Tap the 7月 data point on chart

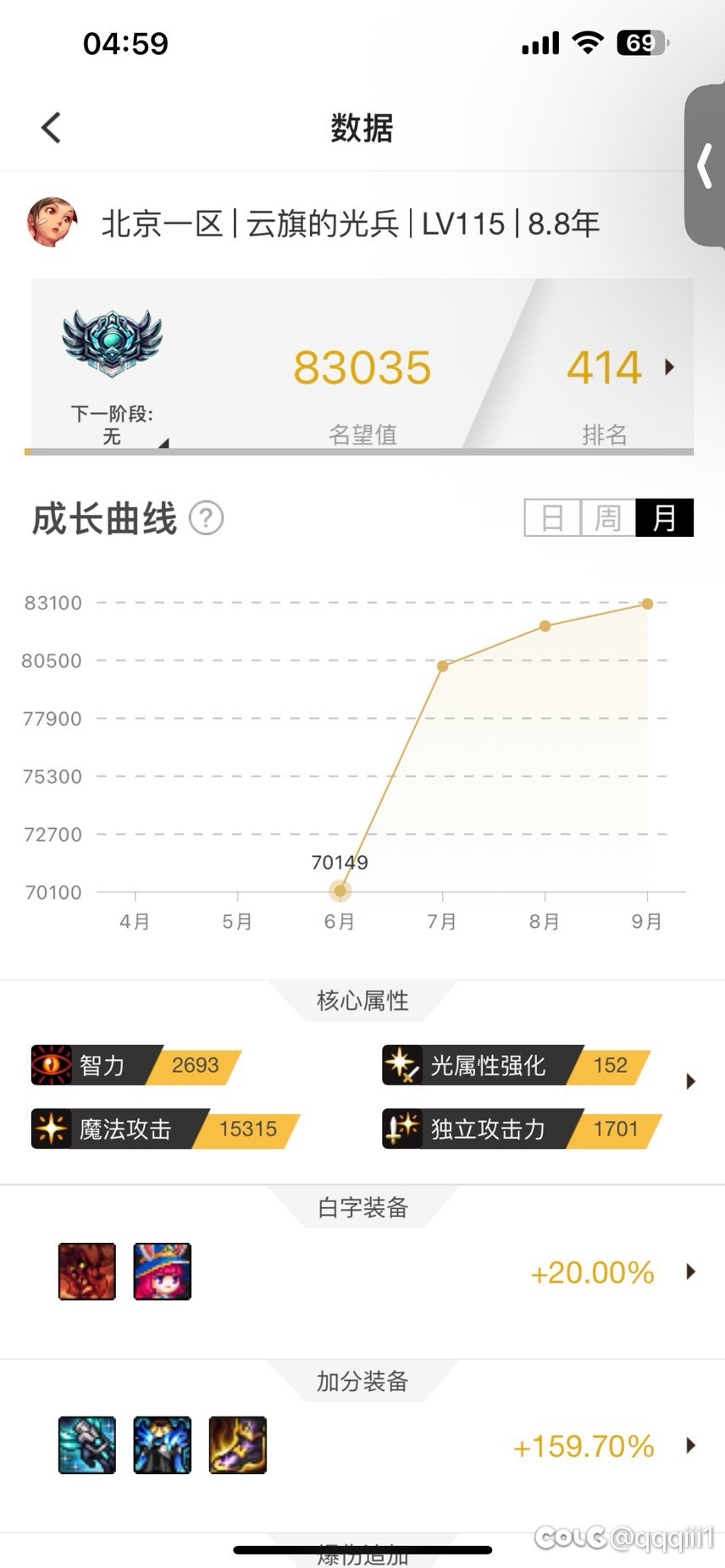click(x=442, y=666)
